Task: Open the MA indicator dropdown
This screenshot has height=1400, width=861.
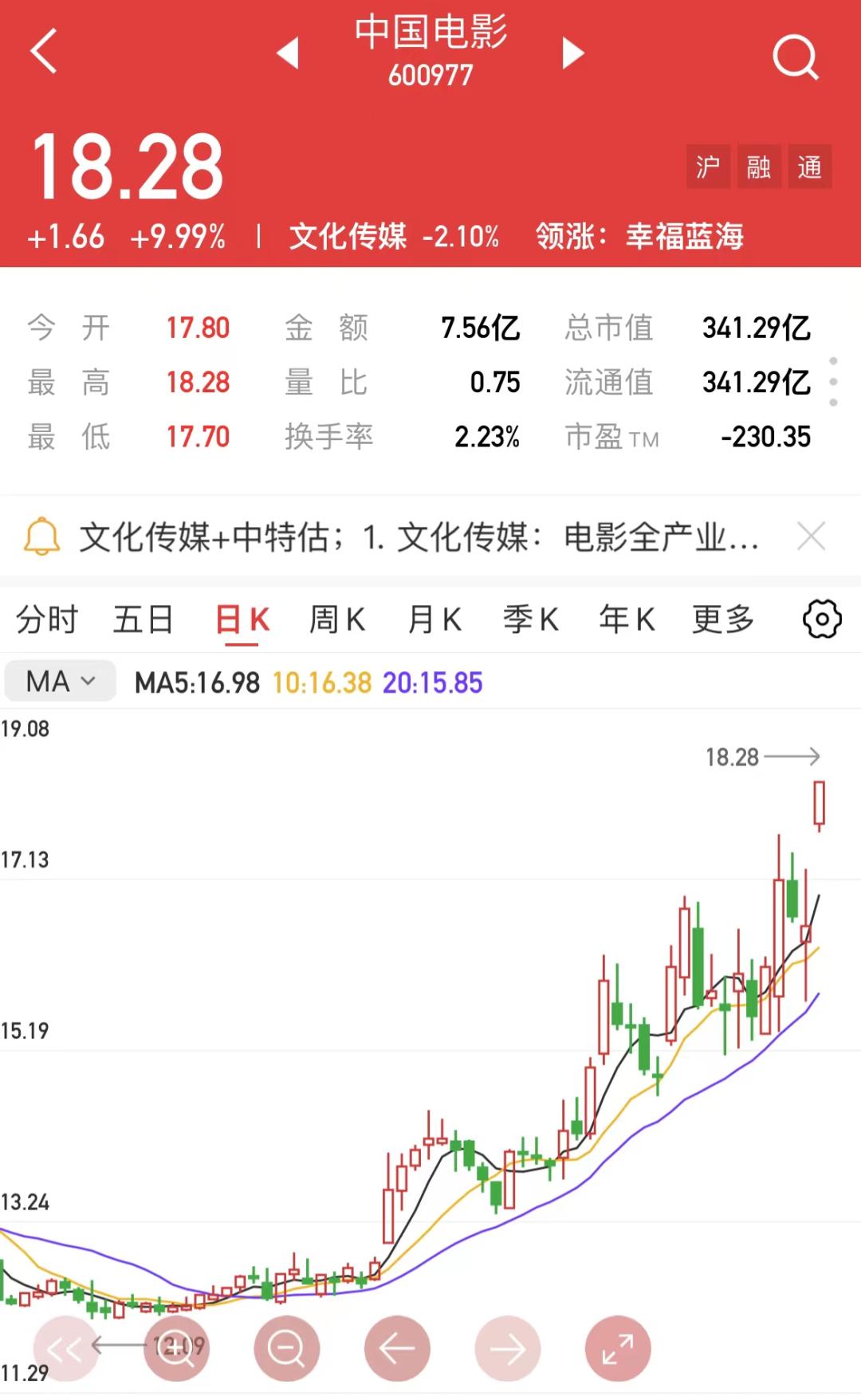Action: pos(59,680)
